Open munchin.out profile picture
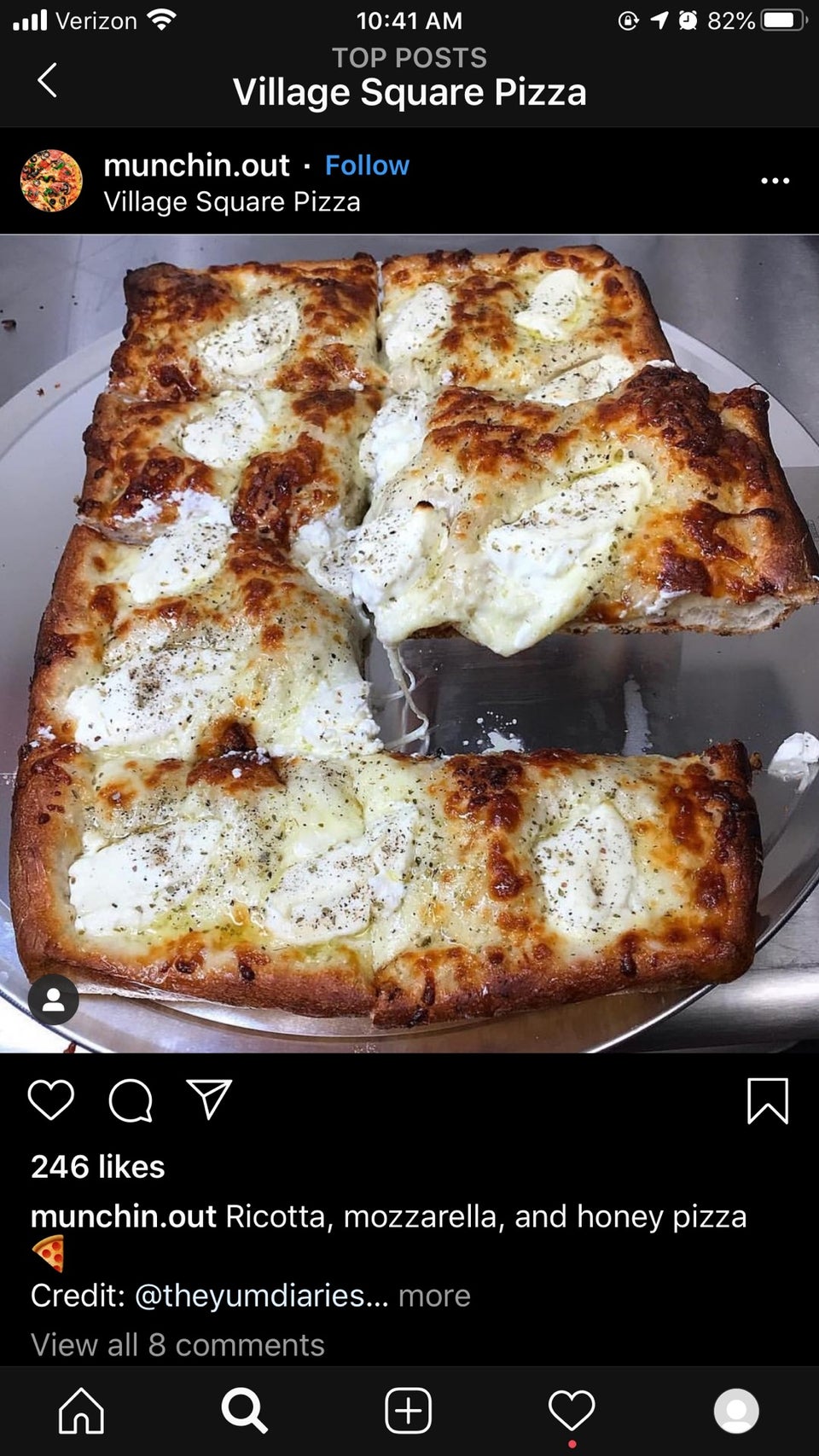The image size is (819, 1456). coord(51,181)
